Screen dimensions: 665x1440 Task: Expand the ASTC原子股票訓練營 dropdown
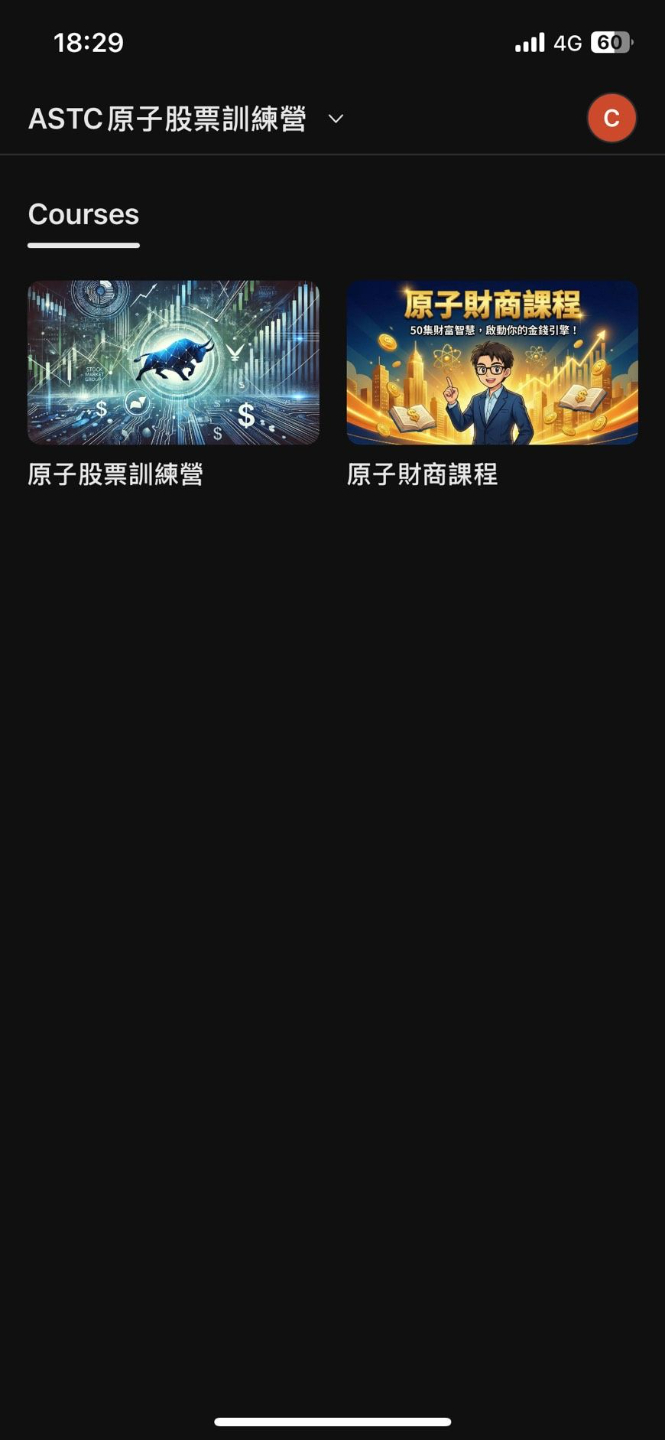pos(336,119)
